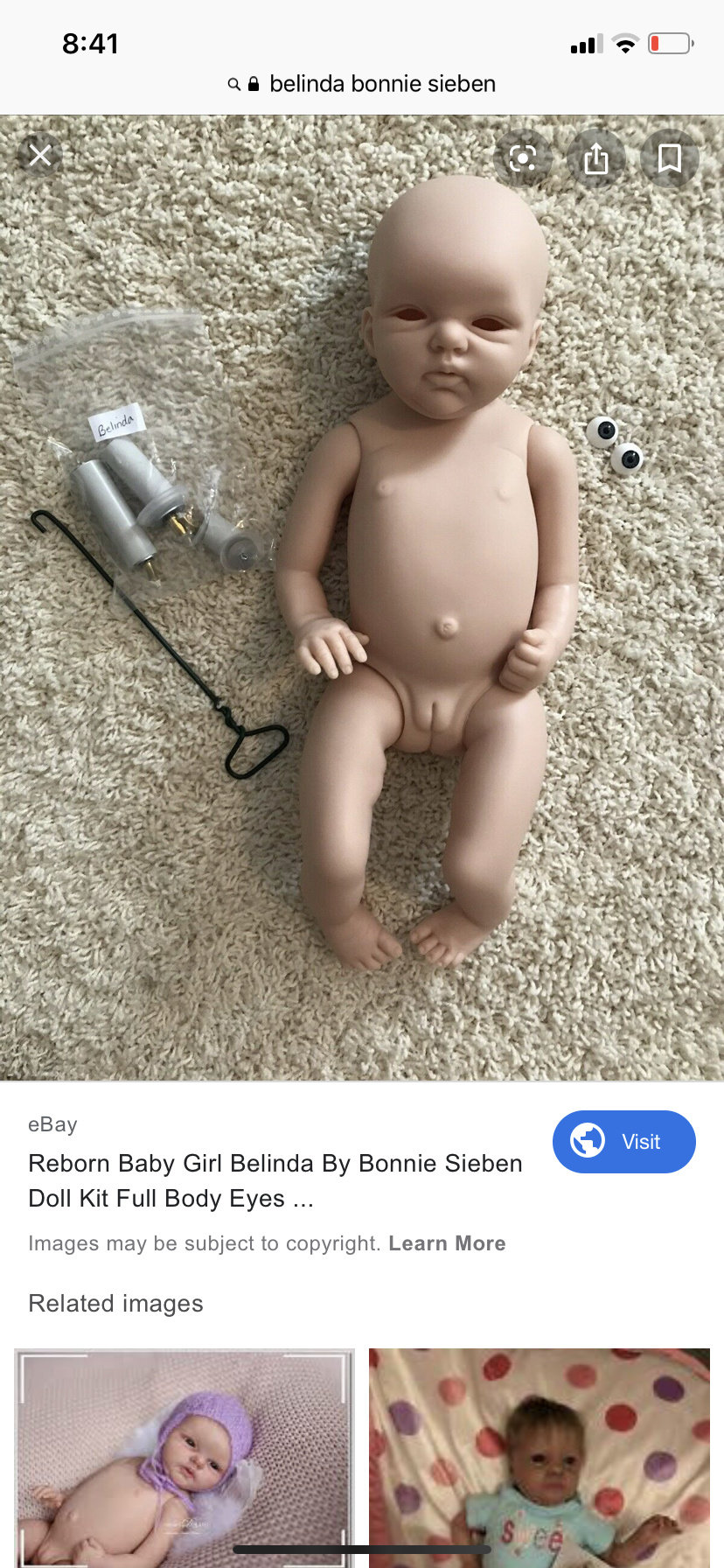The image size is (724, 1568).
Task: Open related image with polka dot blanket
Action: 540,1458
